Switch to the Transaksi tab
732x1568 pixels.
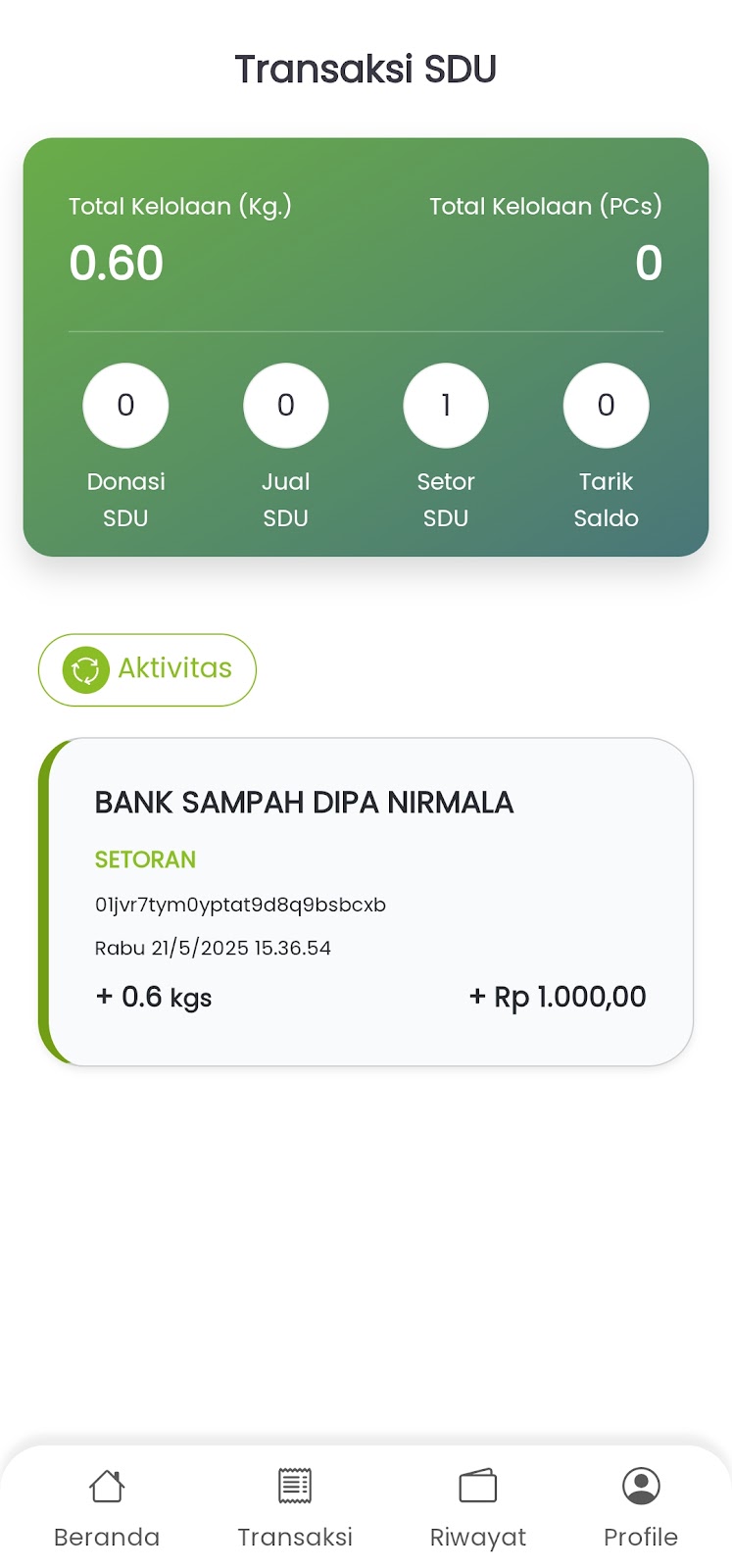click(x=294, y=1508)
